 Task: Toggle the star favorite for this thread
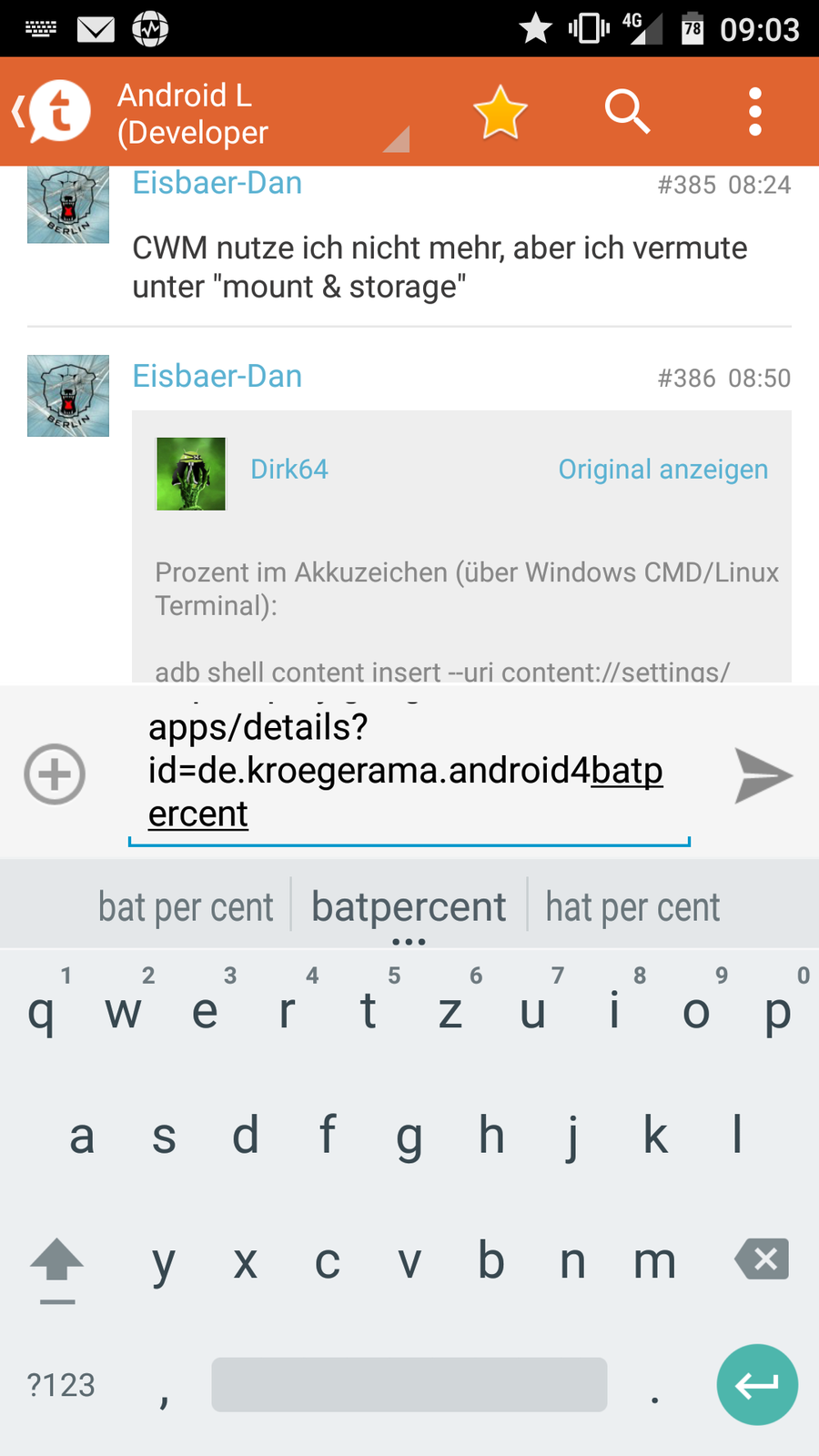click(x=500, y=112)
